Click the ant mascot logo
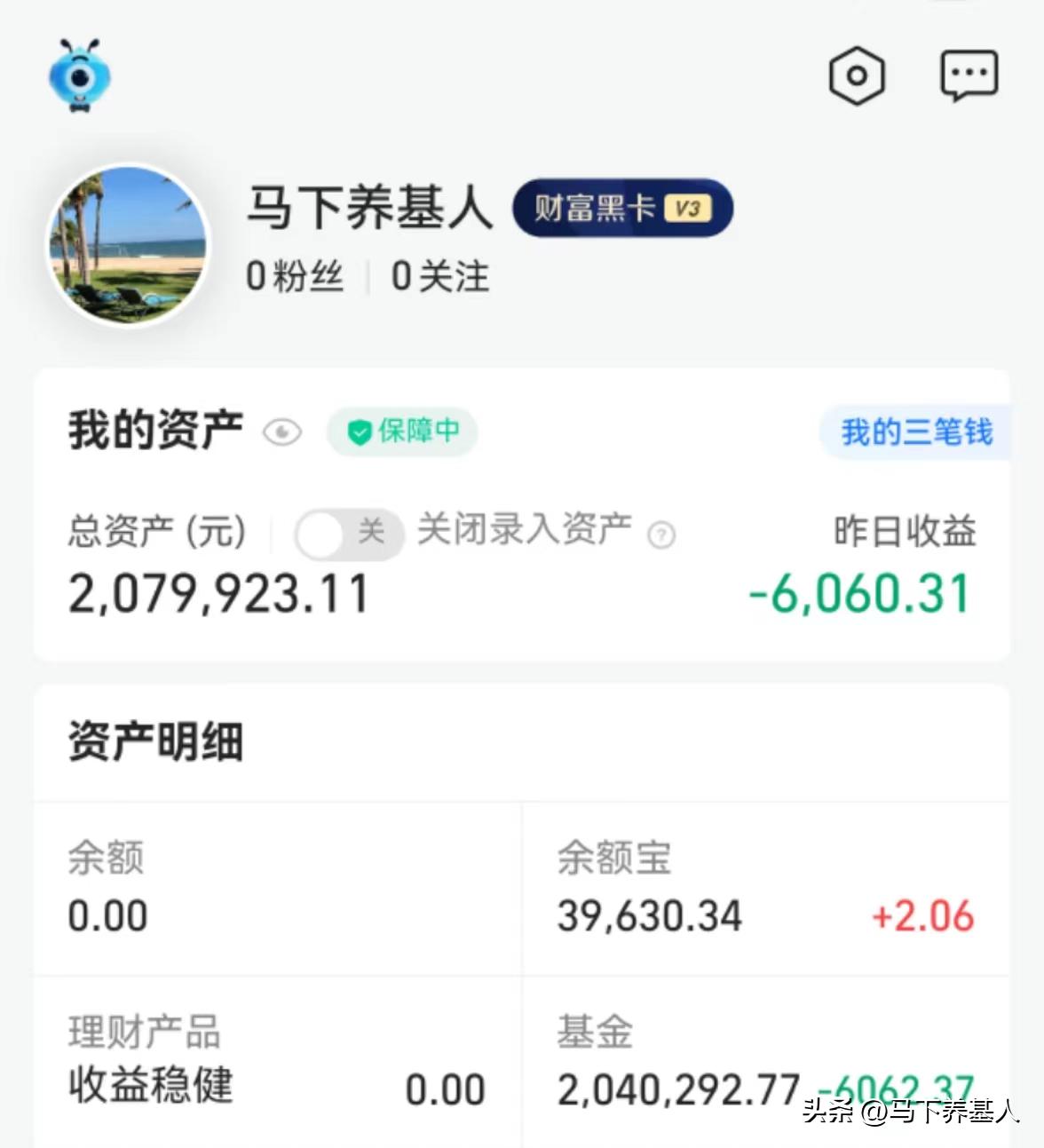The image size is (1044, 1148). (81, 76)
